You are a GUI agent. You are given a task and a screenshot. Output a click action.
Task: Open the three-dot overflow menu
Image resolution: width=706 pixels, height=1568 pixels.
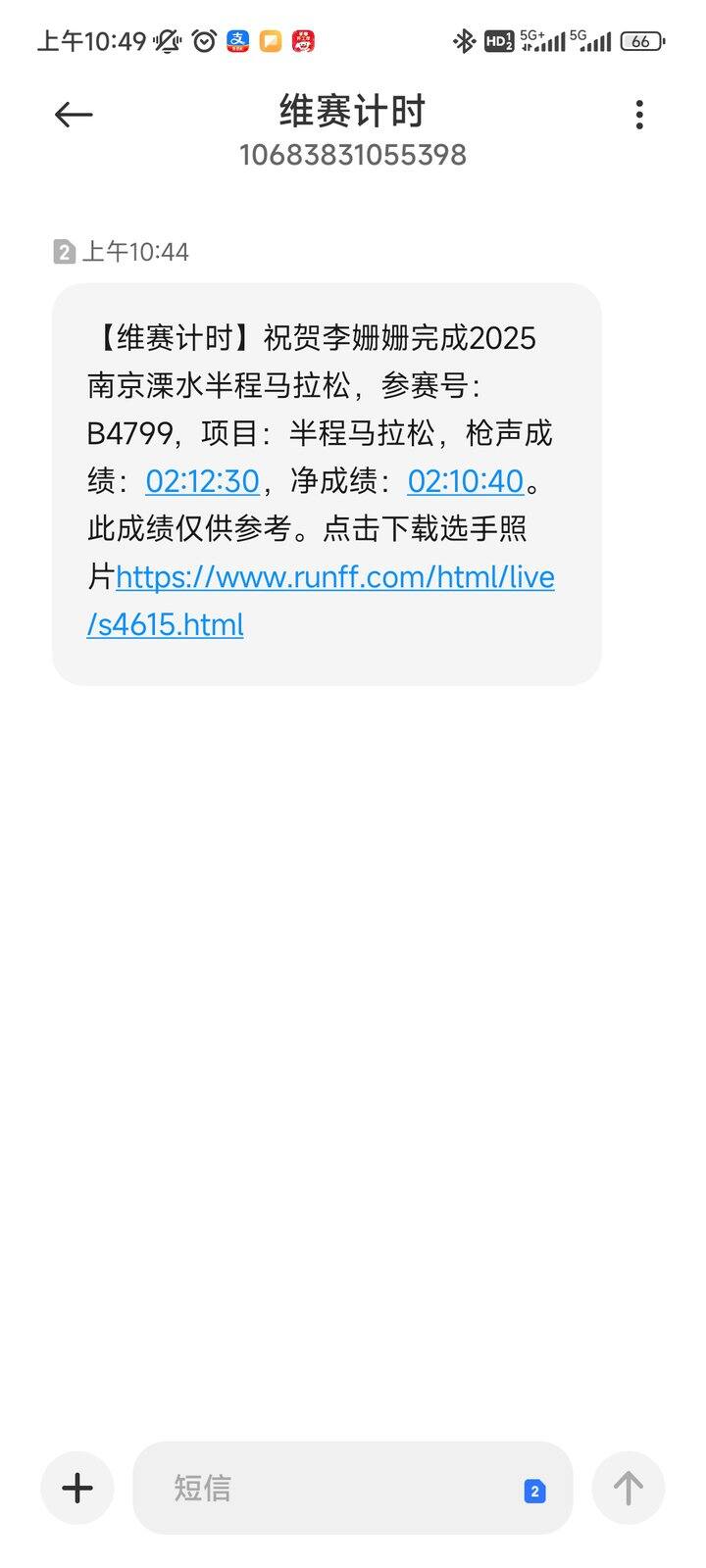click(x=639, y=115)
